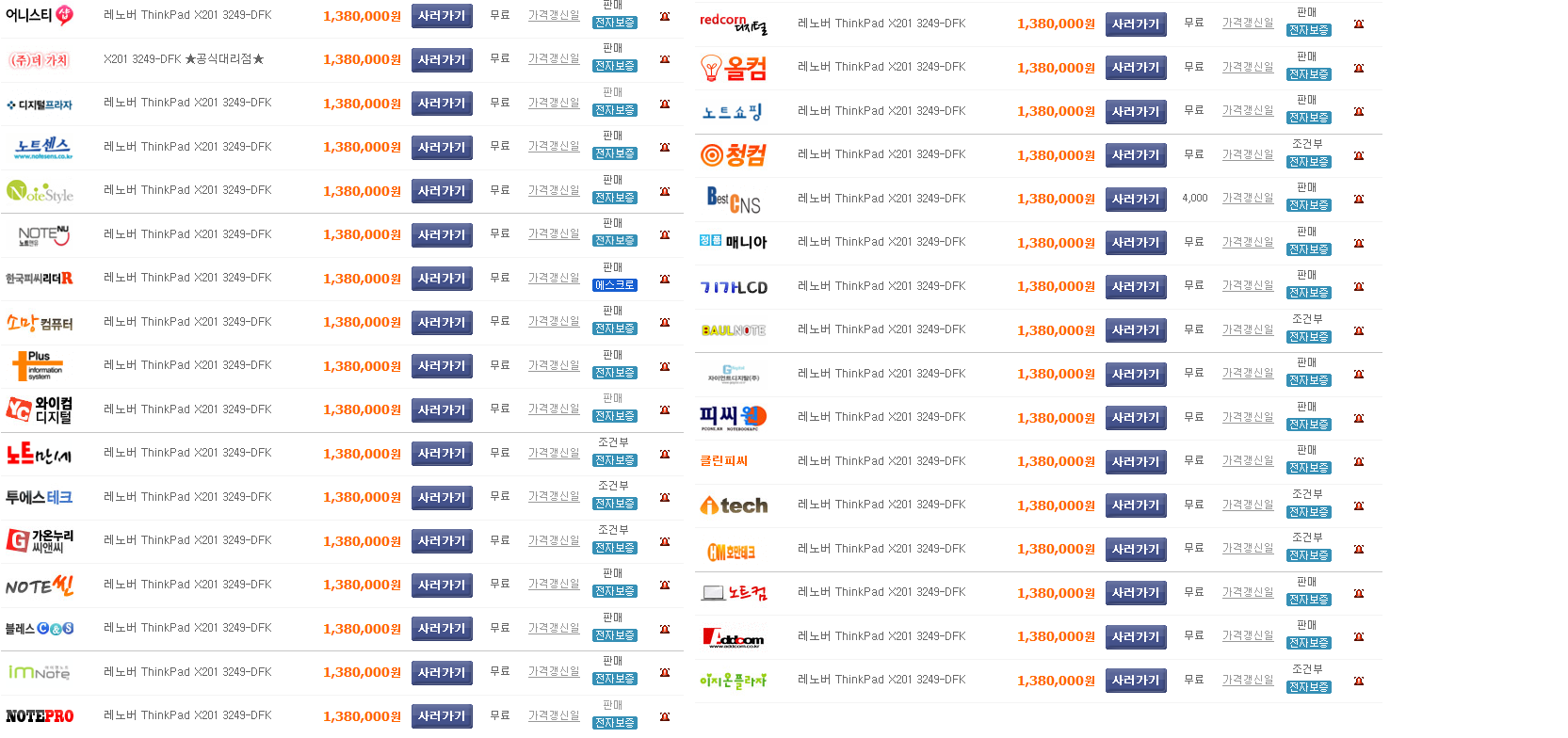The height and width of the screenshot is (738, 1568).
Task: Tap 사러가기 in the NOTEPRO row
Action: tap(441, 716)
